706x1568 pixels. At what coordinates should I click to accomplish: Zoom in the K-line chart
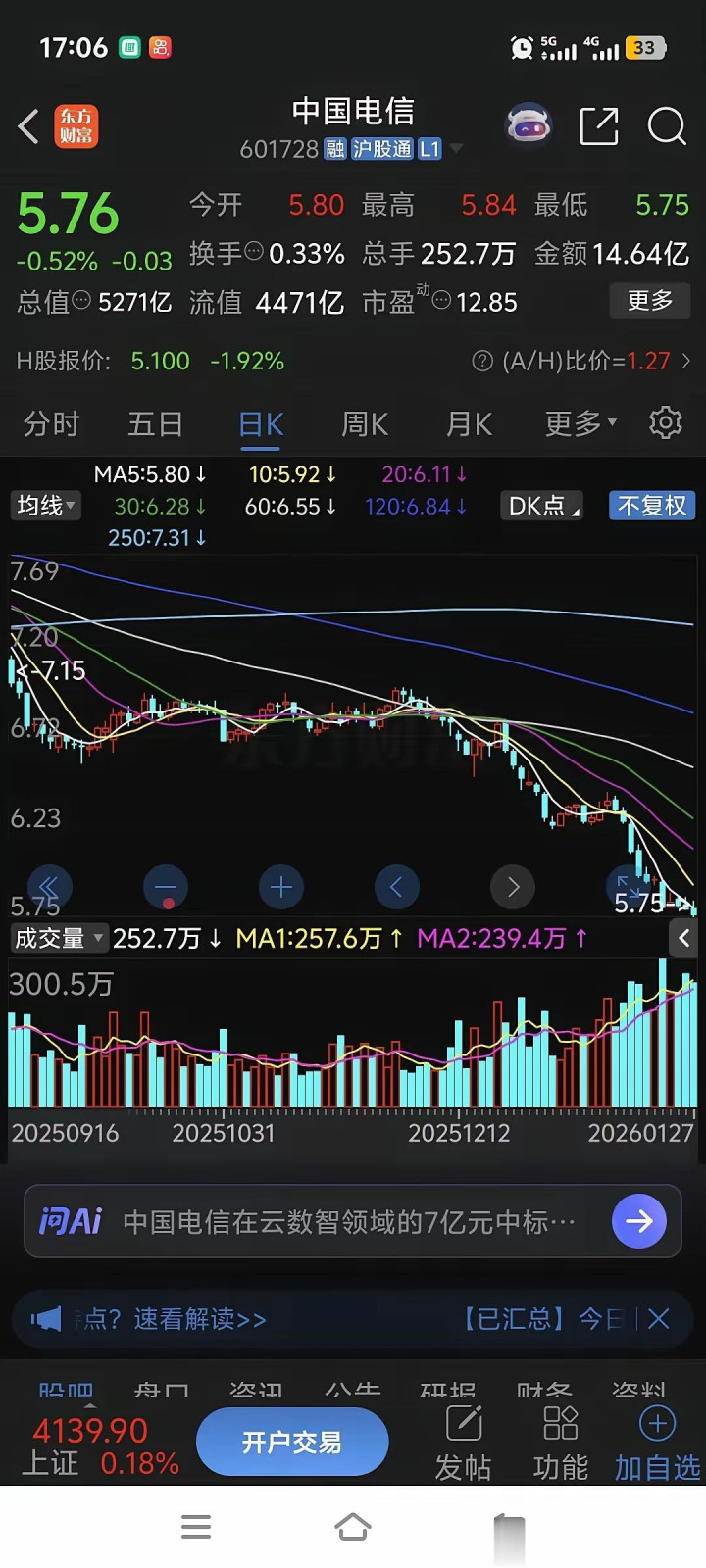(x=281, y=887)
